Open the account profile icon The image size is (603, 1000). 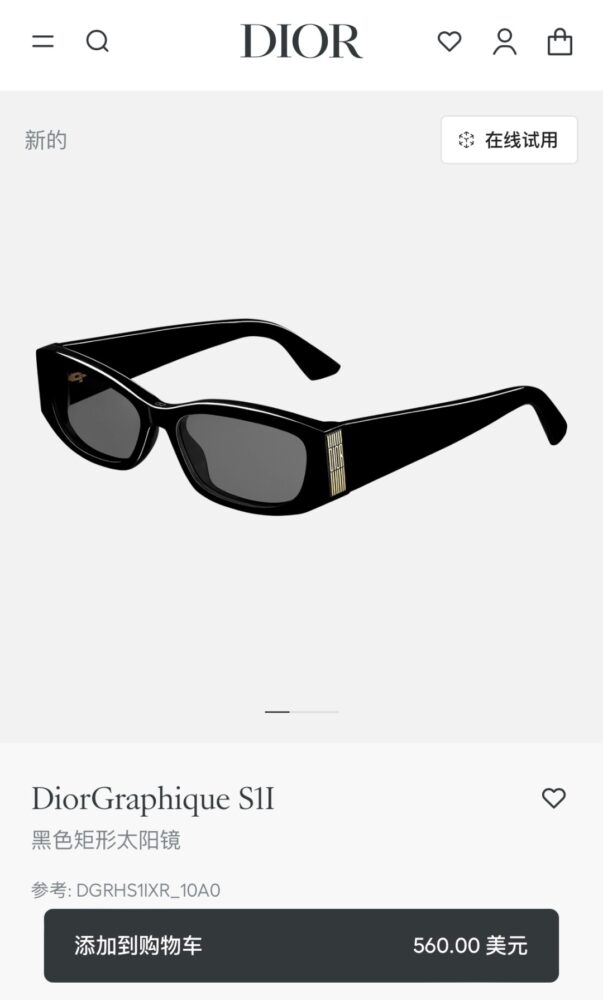(505, 42)
